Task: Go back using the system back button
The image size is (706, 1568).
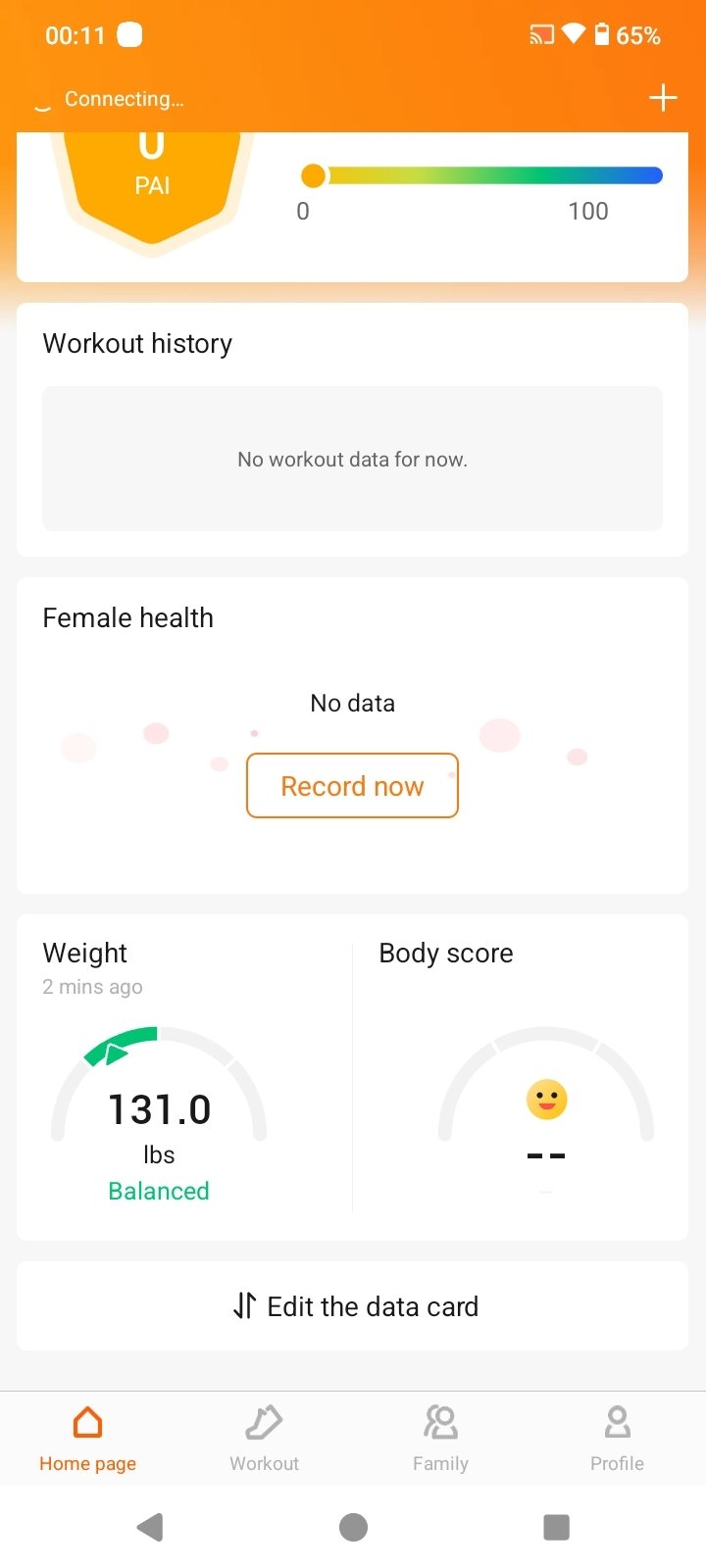Action: (150, 1527)
